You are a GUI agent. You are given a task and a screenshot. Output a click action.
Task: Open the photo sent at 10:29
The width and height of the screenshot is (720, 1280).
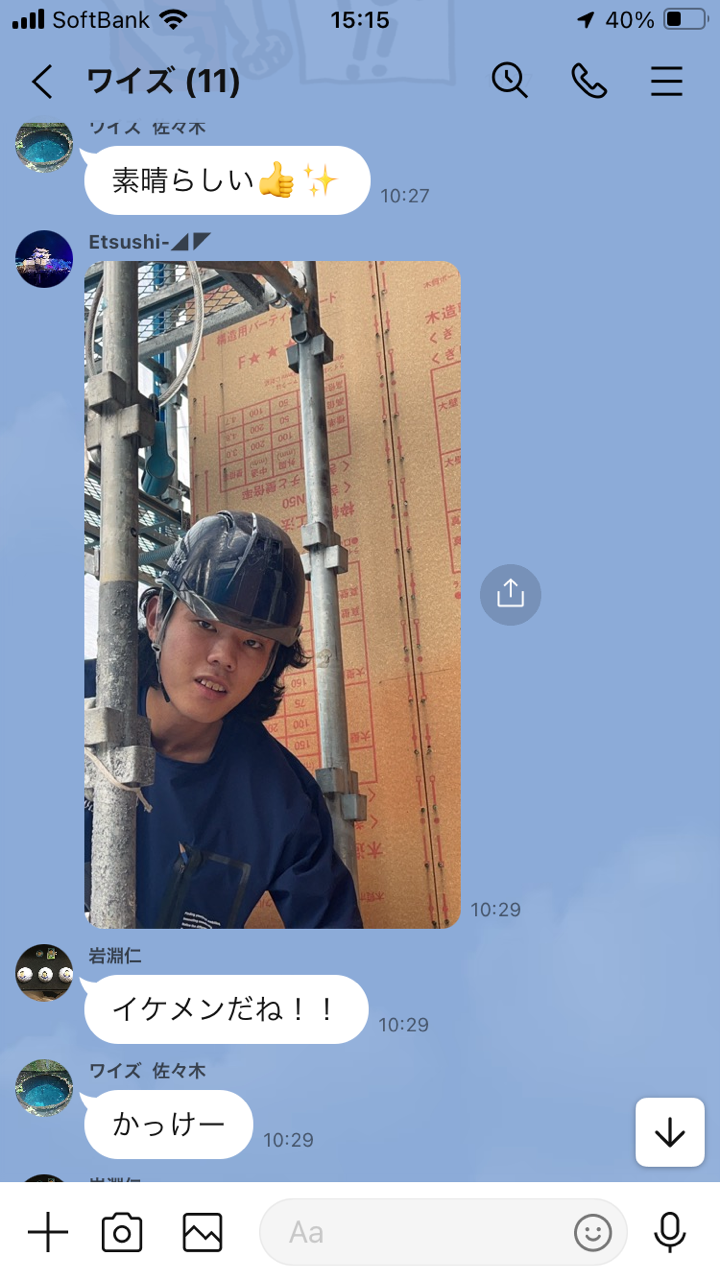[272, 594]
